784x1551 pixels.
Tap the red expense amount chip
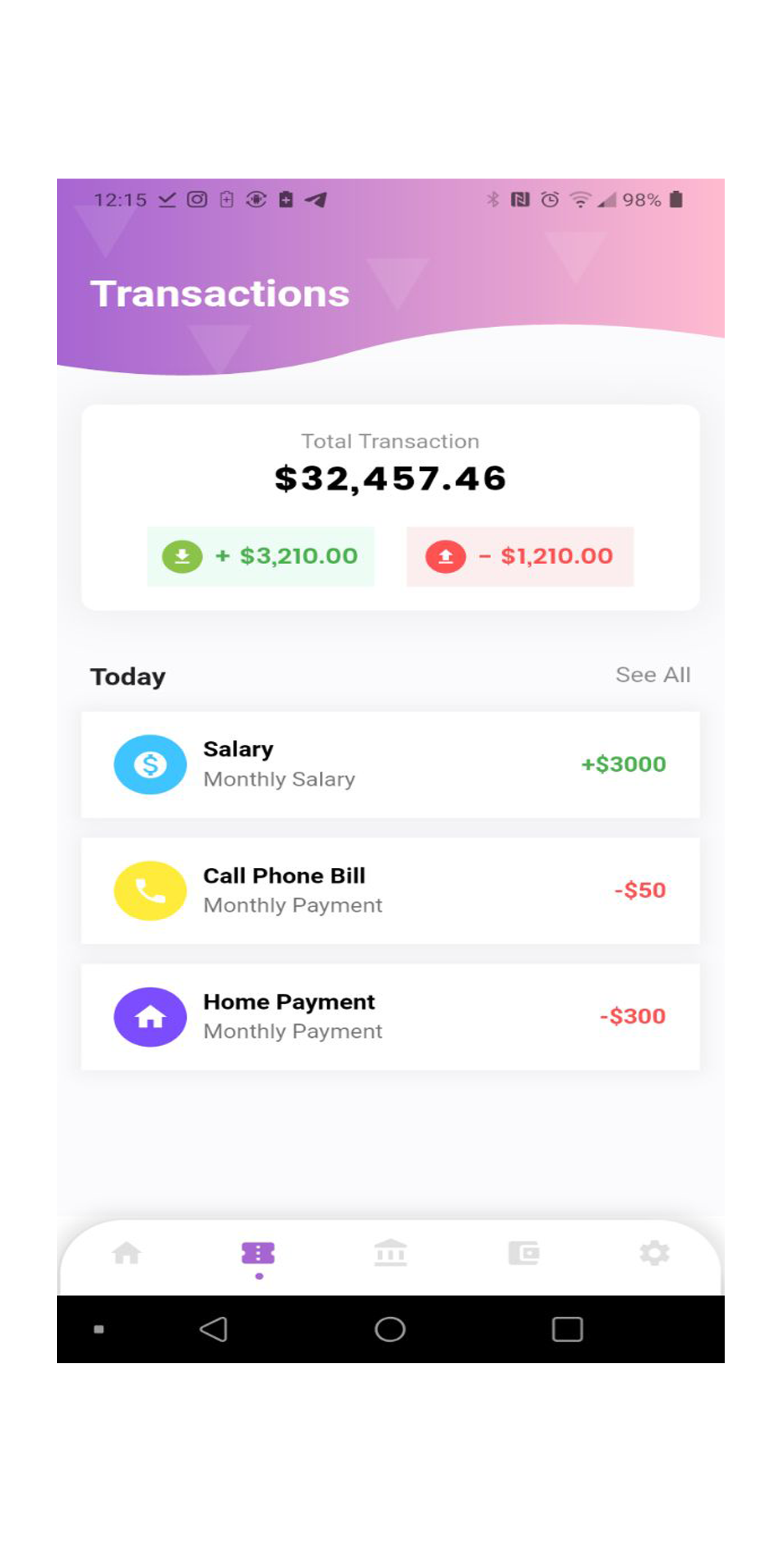520,556
